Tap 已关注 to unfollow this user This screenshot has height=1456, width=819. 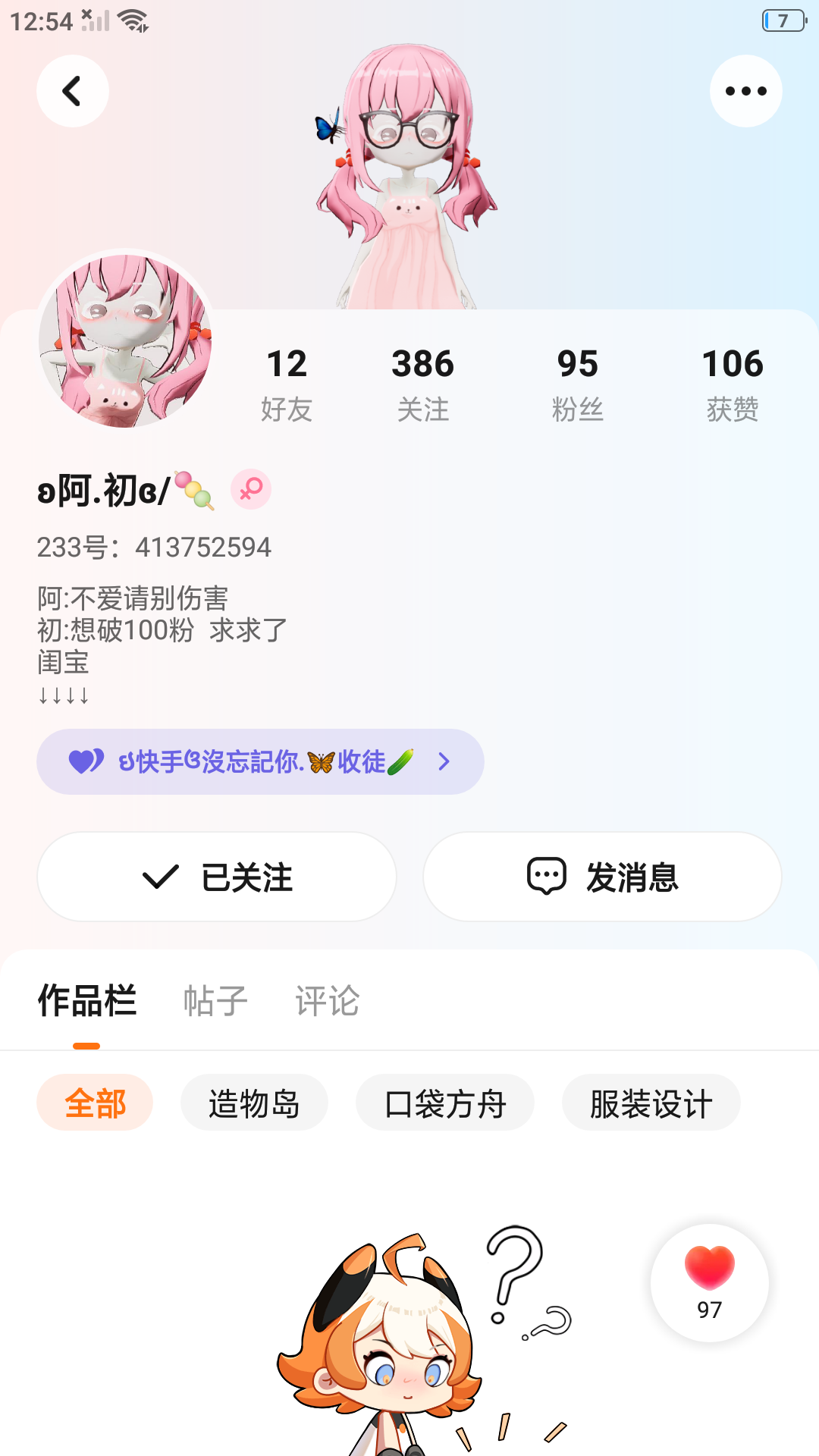click(x=217, y=877)
